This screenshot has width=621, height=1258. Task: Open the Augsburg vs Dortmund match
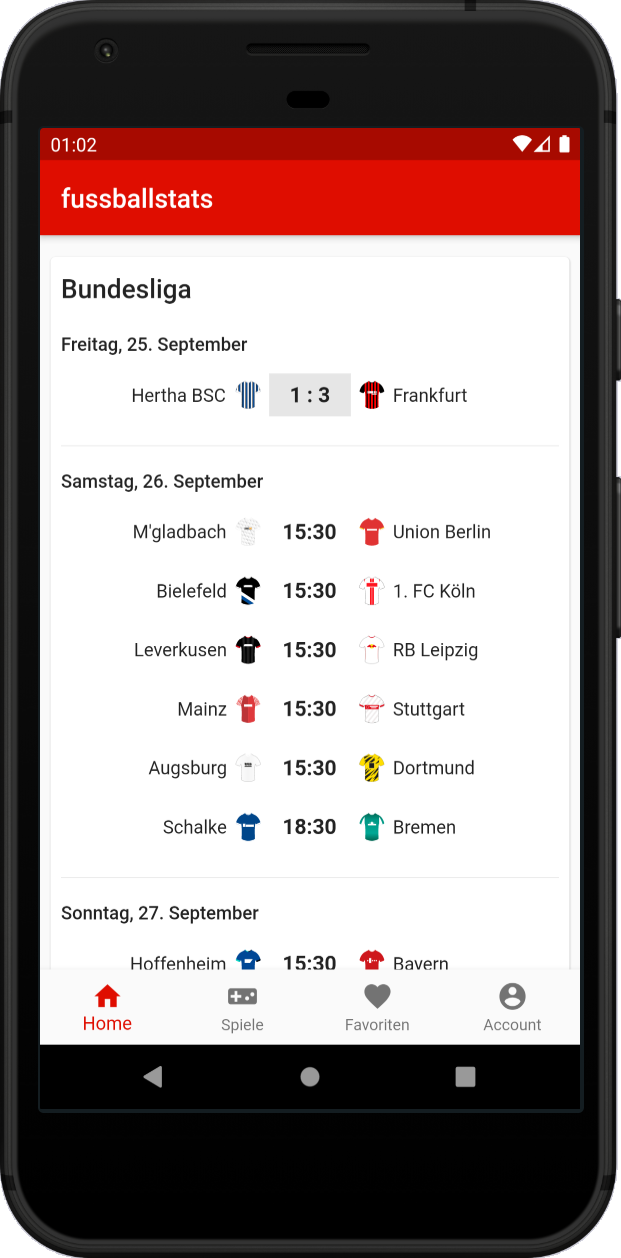310,768
